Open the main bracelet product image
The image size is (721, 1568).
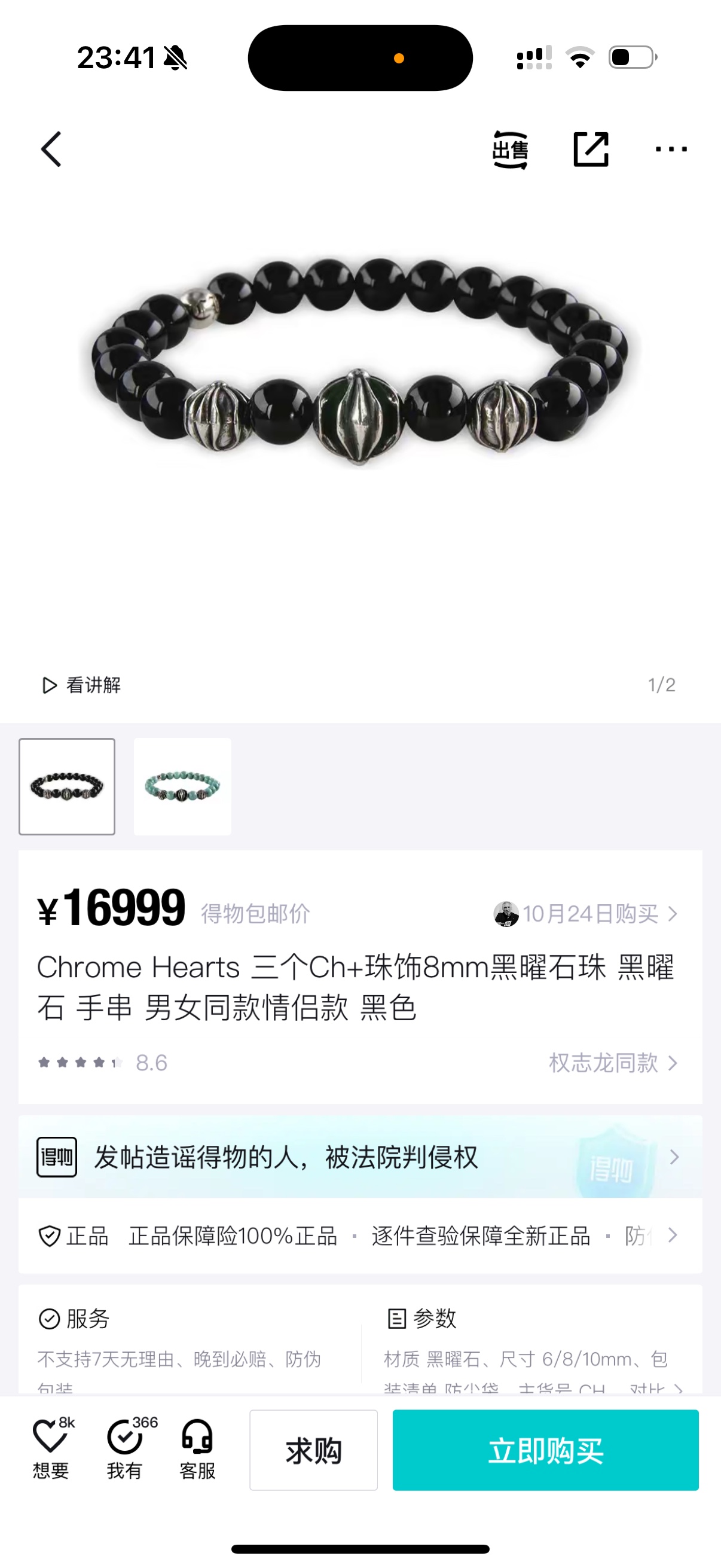(x=360, y=359)
